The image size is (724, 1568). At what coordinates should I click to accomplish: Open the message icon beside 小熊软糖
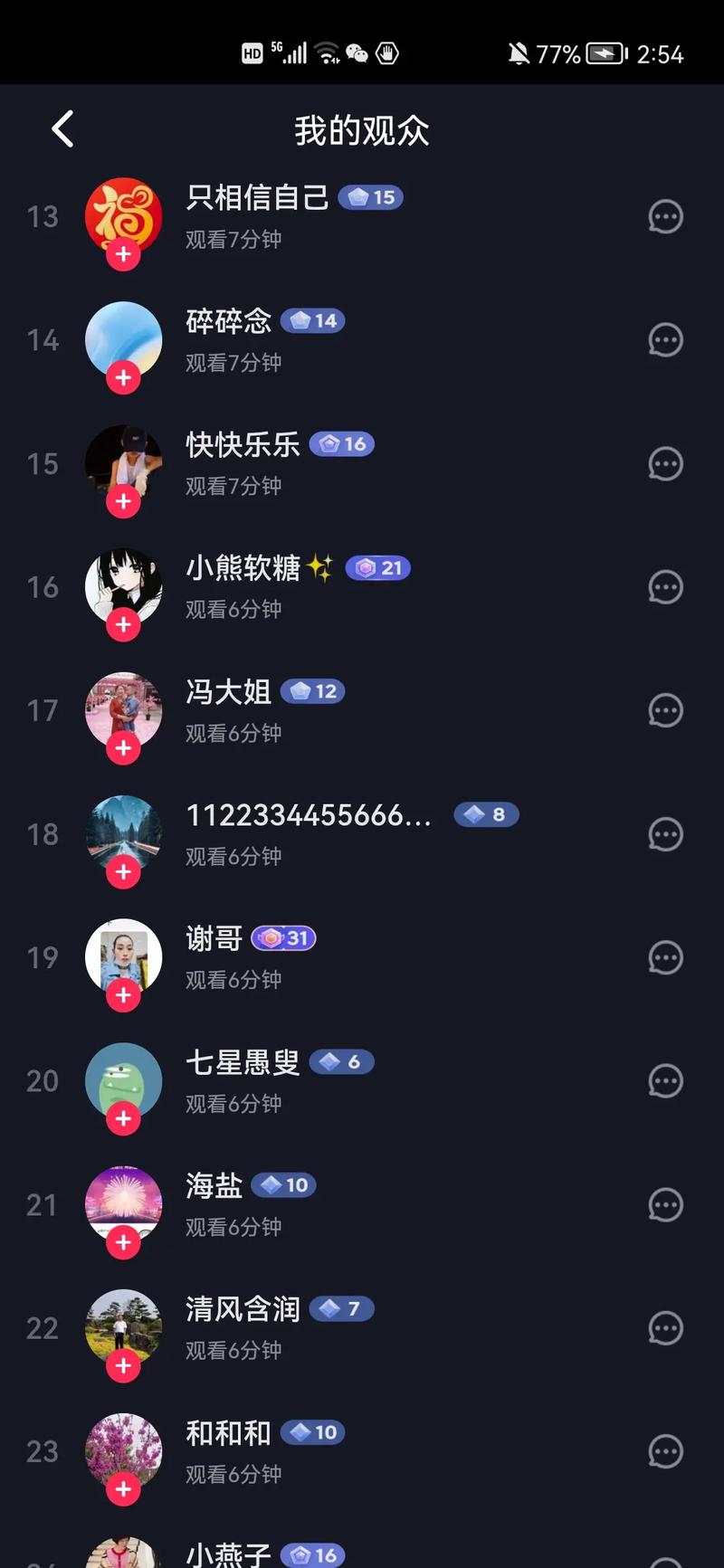coord(665,586)
